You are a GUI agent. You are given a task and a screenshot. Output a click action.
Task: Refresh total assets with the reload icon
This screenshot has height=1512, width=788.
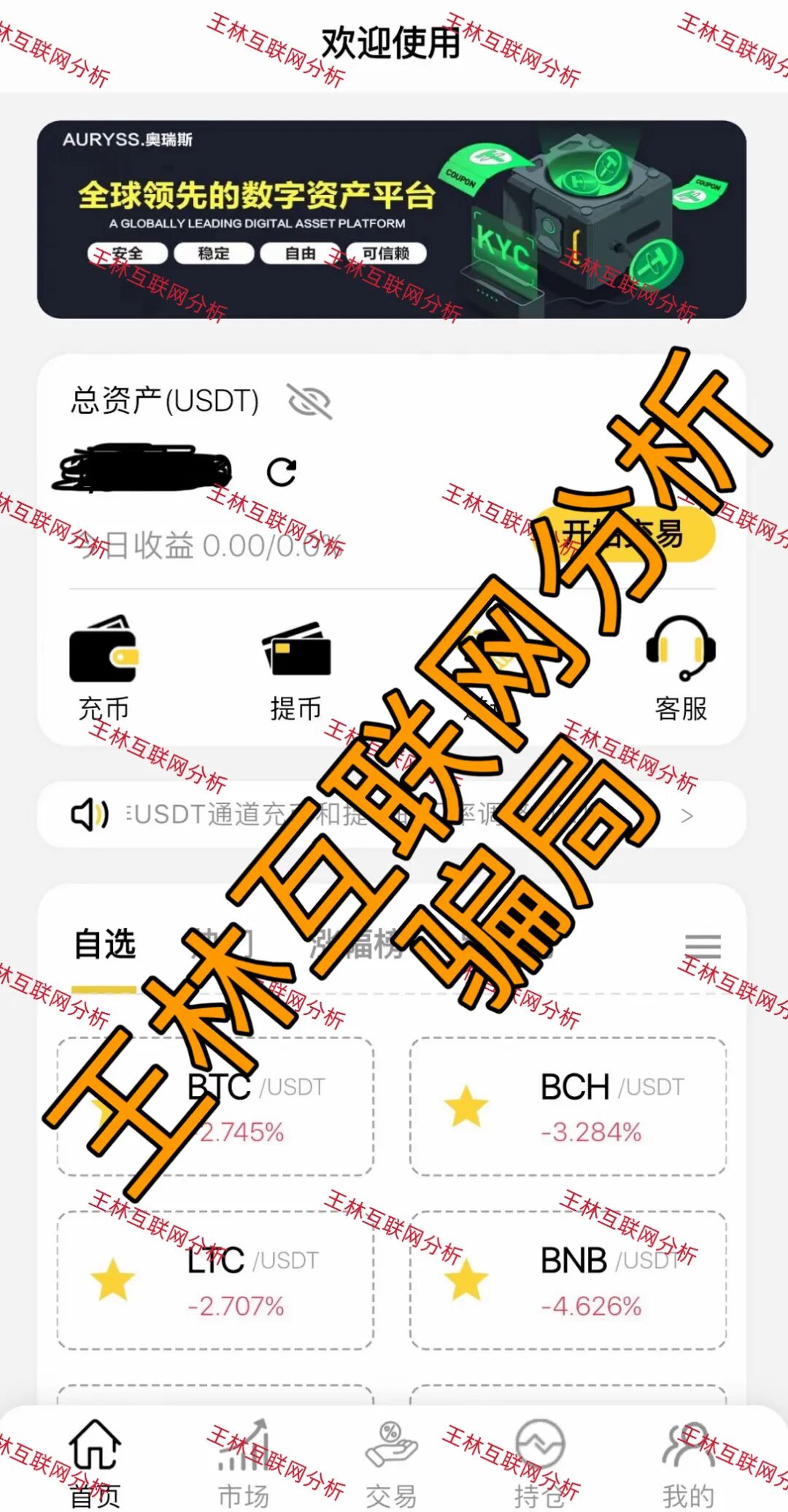click(283, 471)
